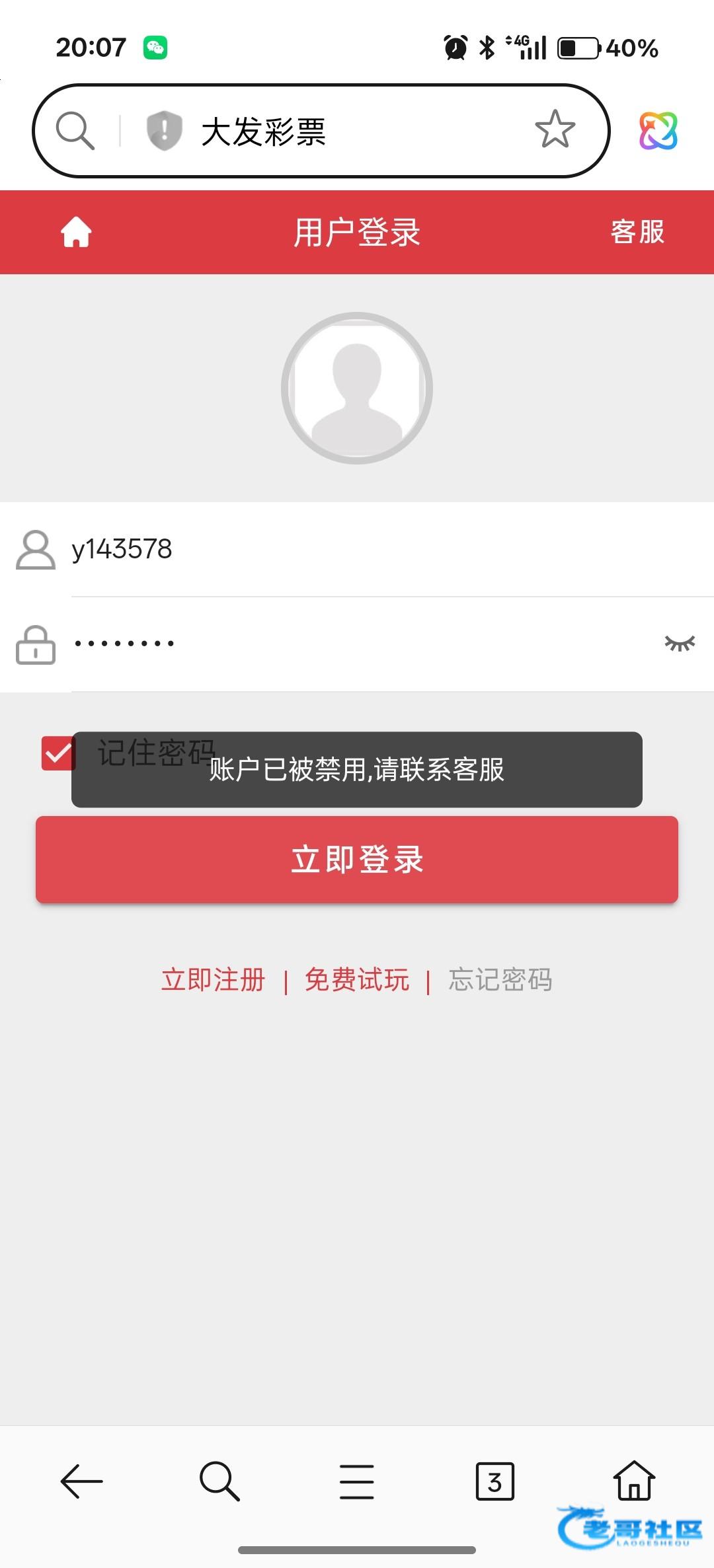714x1568 pixels.
Task: Open 忘记密码 forgot password link
Action: tap(500, 979)
